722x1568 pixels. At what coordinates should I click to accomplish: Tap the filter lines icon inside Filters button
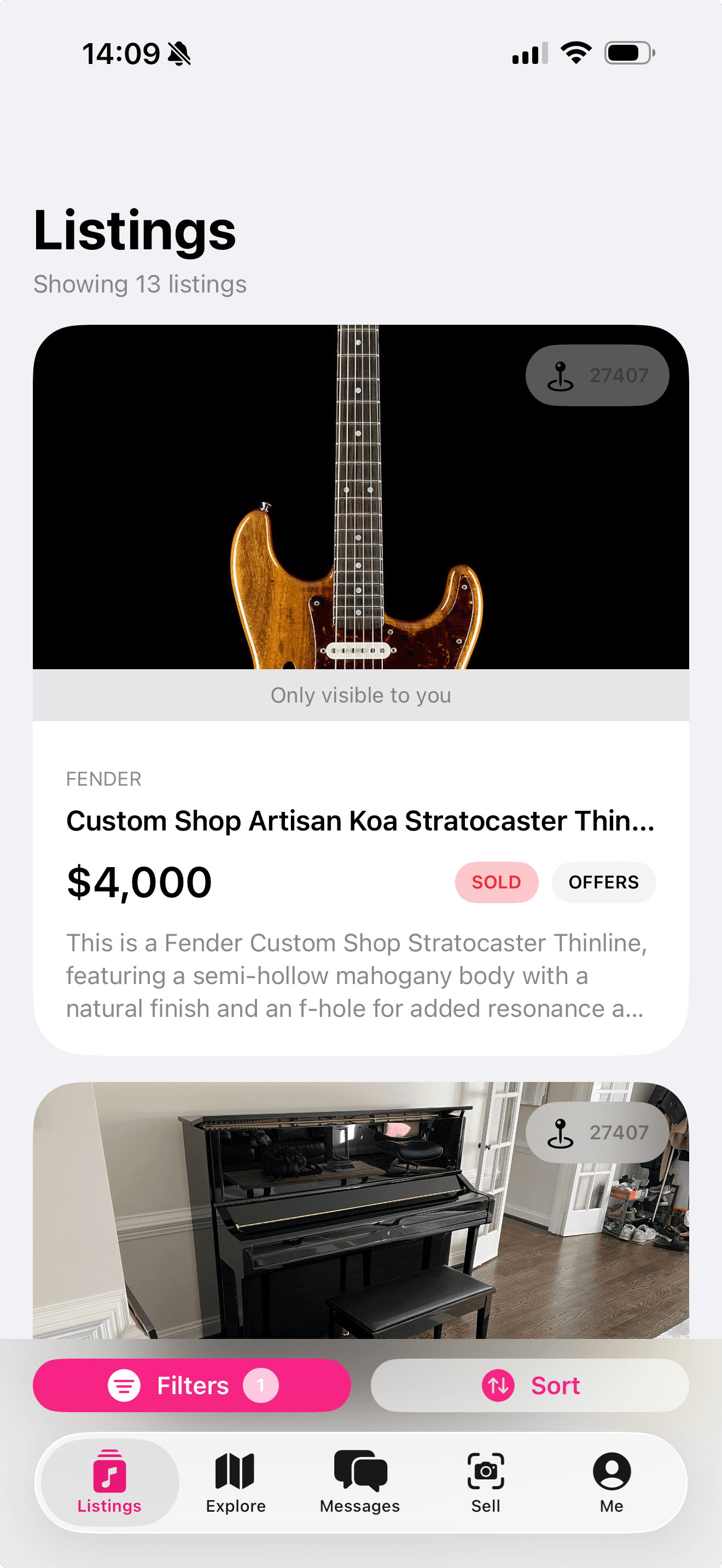pos(125,1385)
